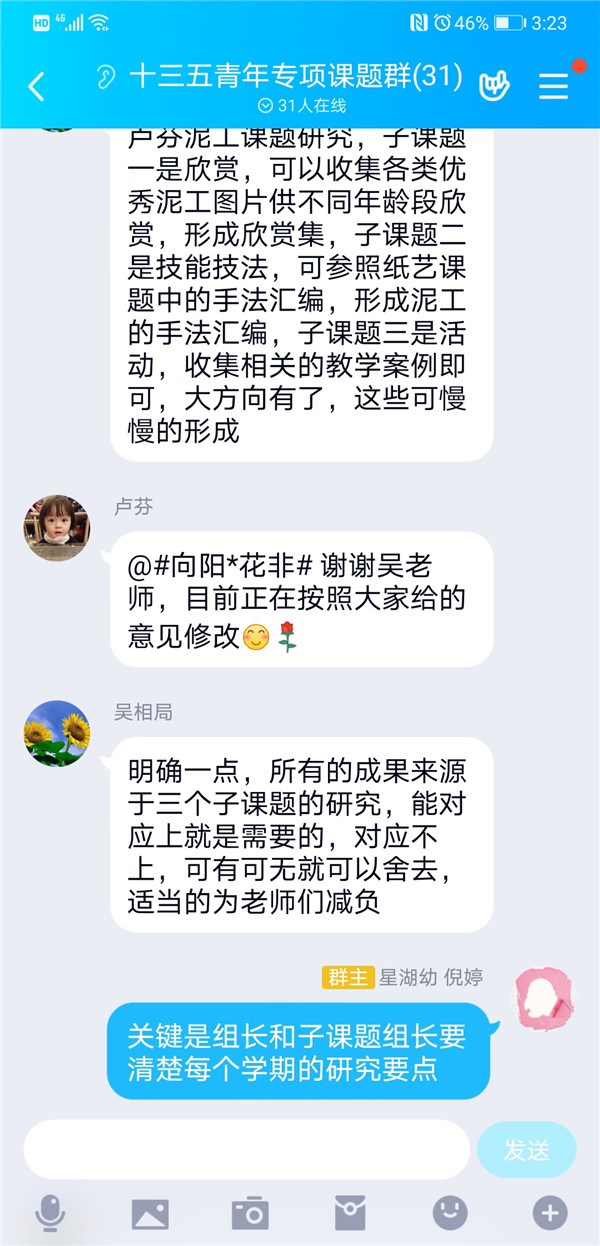Open the hand gesture icon in header

pos(494,86)
